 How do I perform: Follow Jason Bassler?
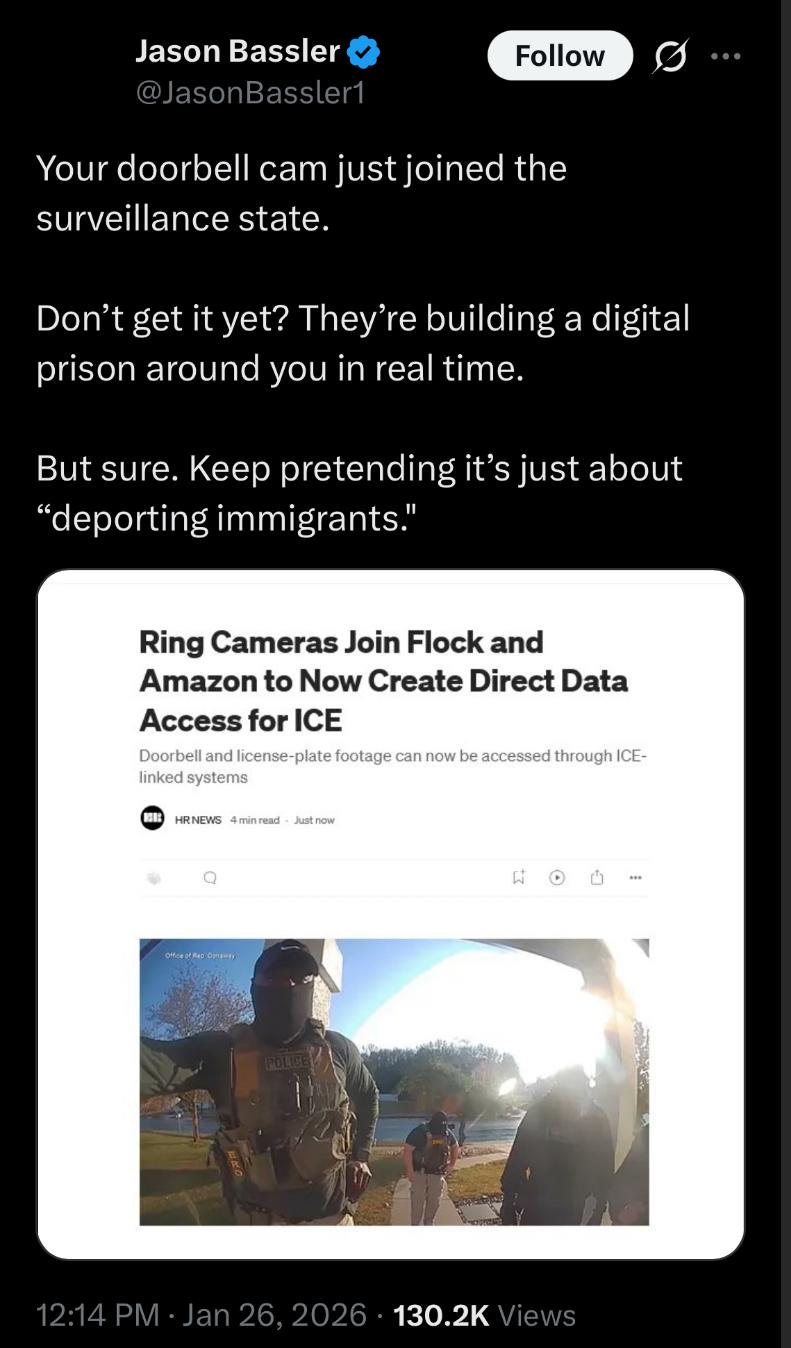(x=559, y=56)
